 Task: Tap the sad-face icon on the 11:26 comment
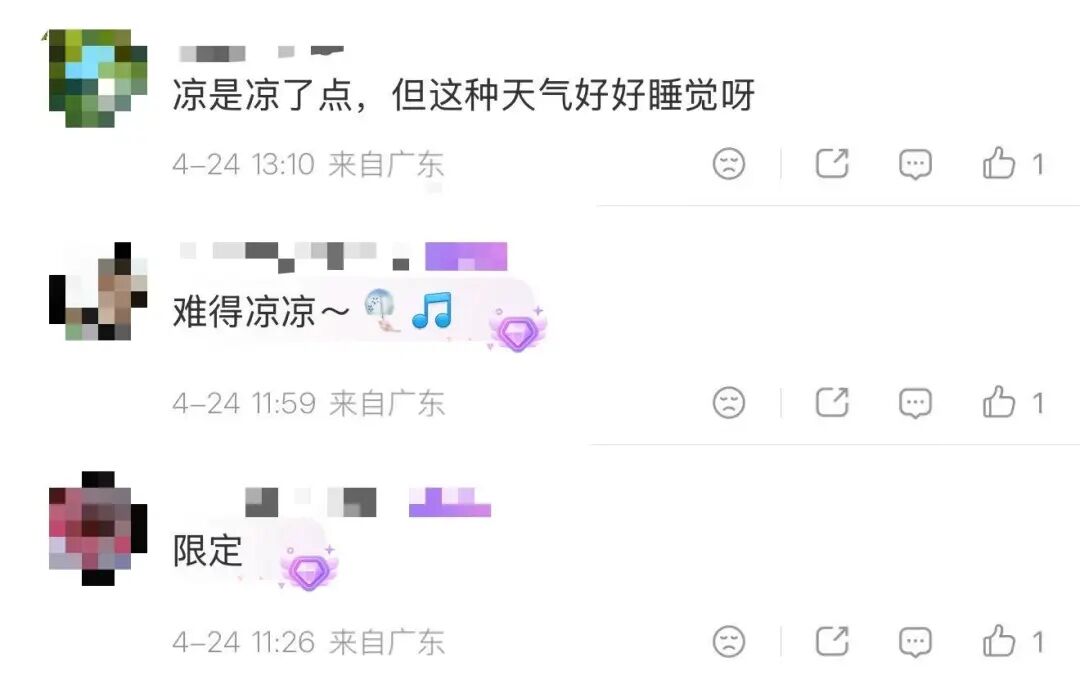729,640
